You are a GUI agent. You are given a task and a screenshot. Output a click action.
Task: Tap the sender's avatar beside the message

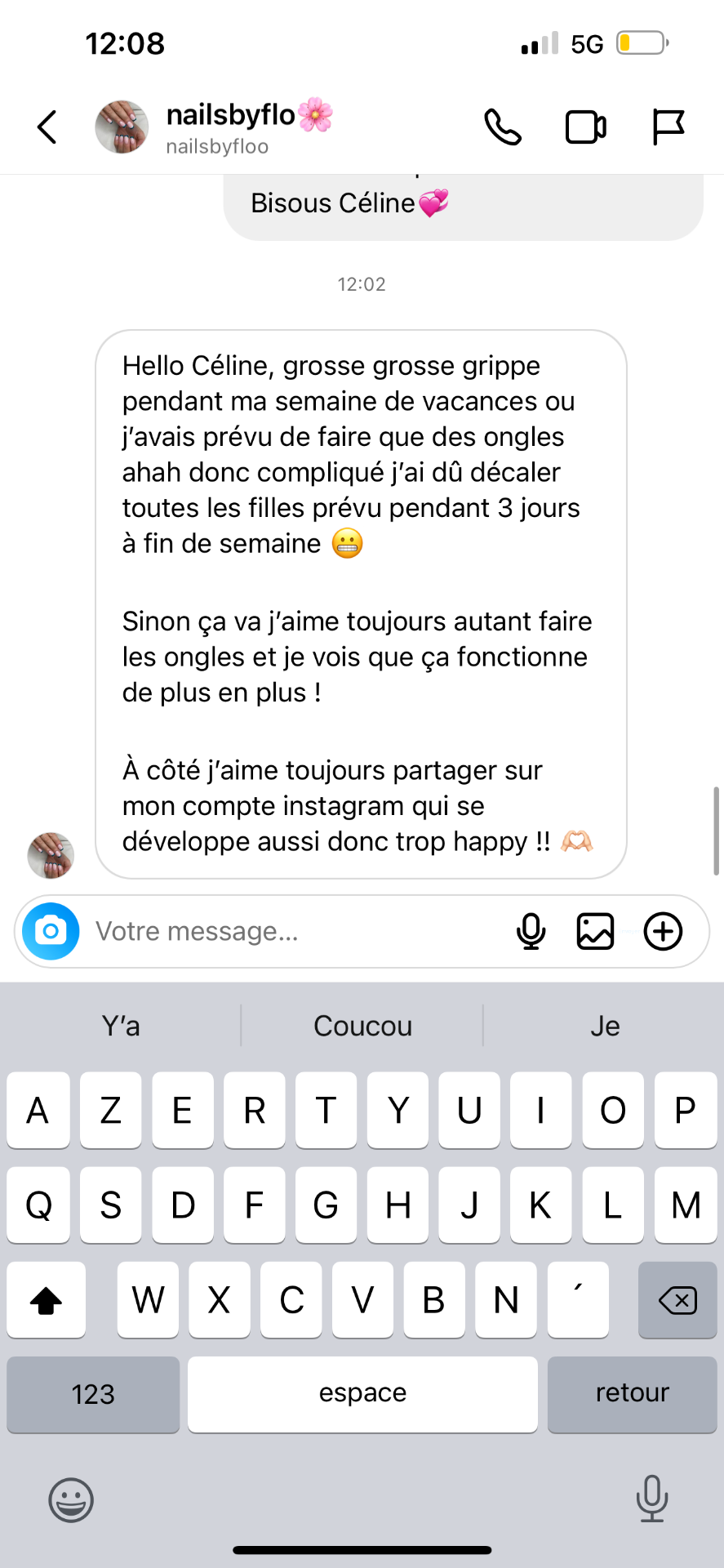pyautogui.click(x=51, y=855)
